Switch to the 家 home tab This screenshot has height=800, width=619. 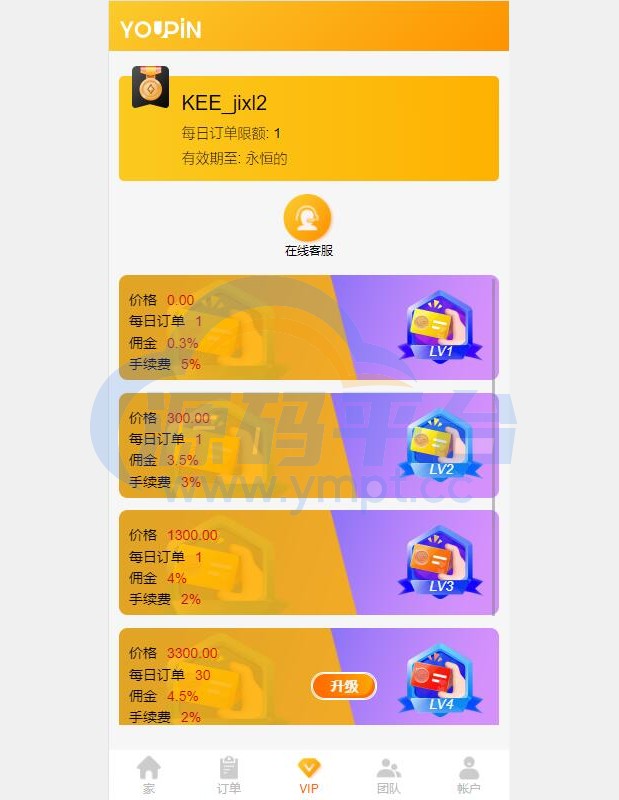point(149,774)
